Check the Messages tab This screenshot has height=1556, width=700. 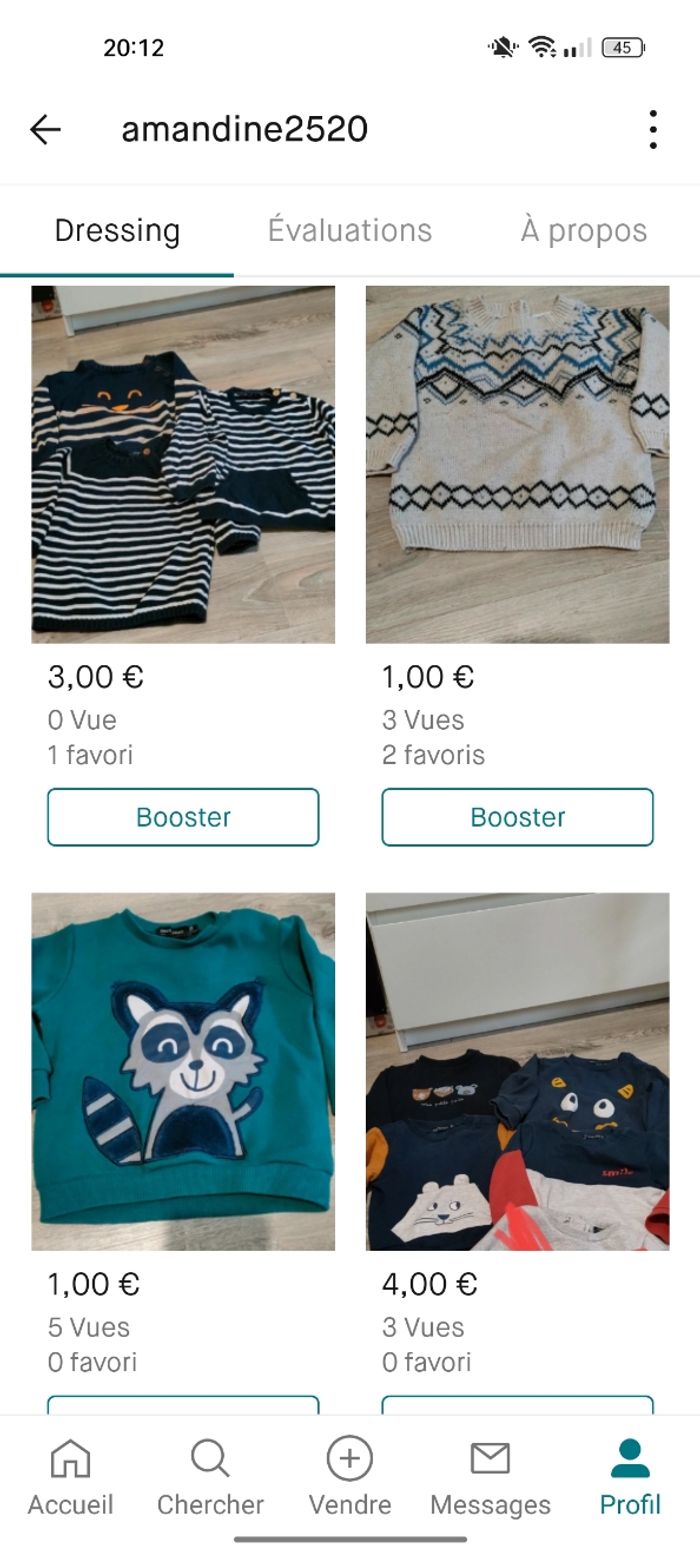click(x=490, y=1478)
